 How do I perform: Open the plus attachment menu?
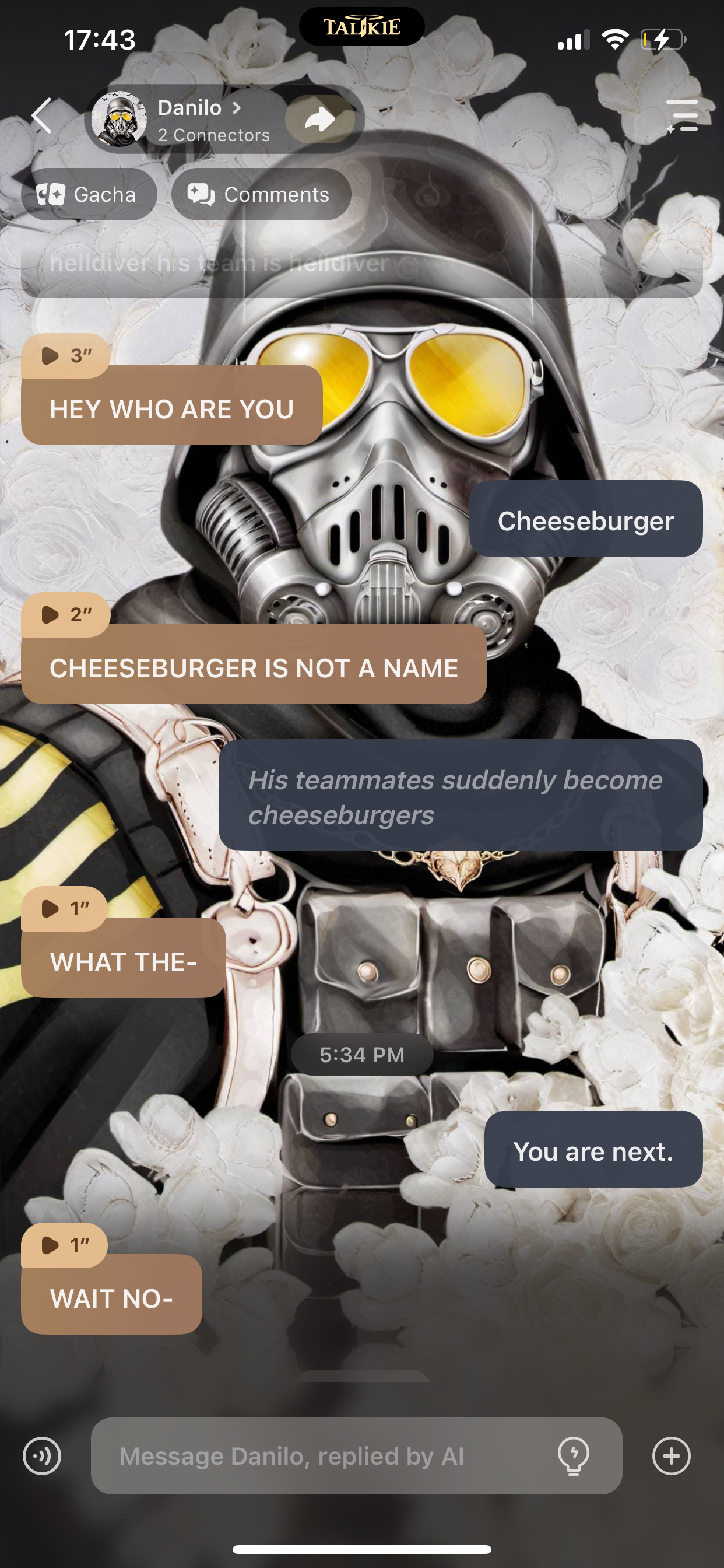click(x=671, y=1456)
